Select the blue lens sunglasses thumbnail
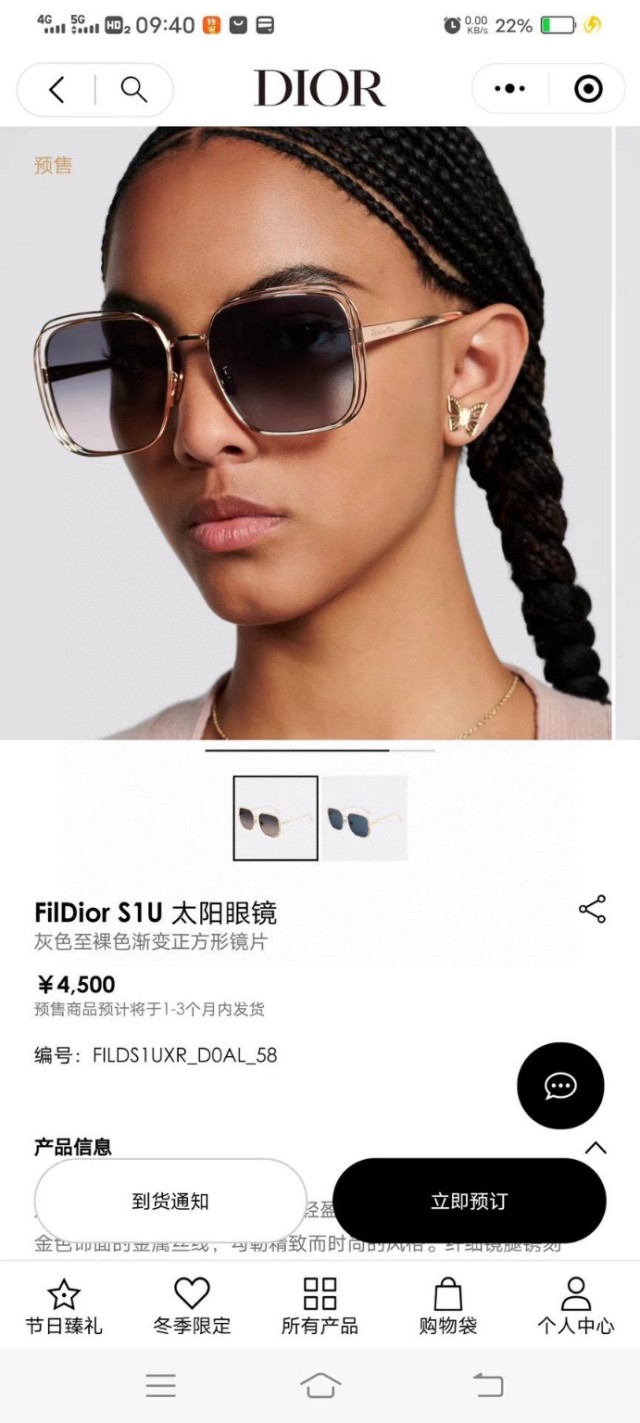 (x=364, y=818)
